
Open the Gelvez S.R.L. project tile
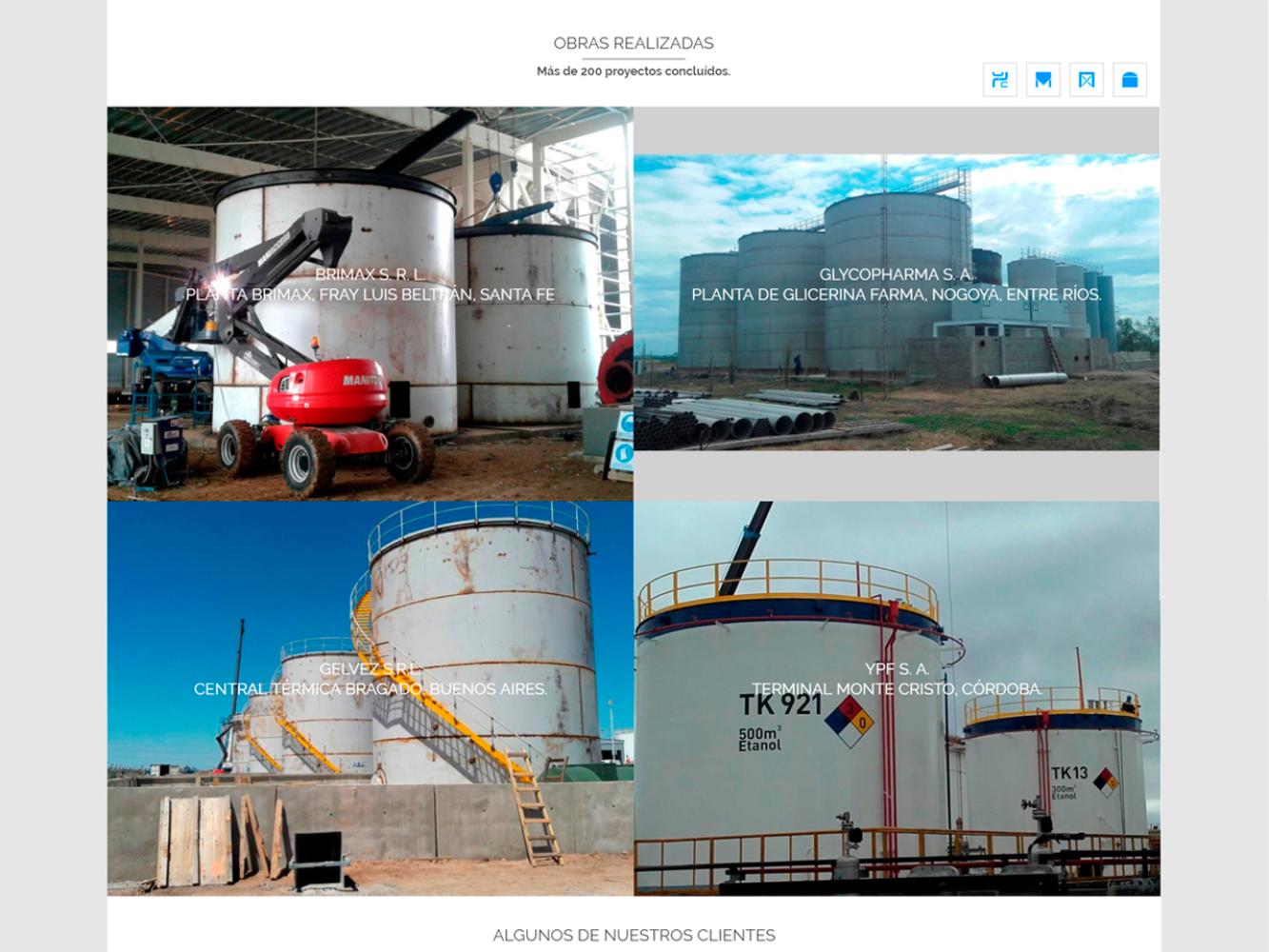click(x=369, y=699)
